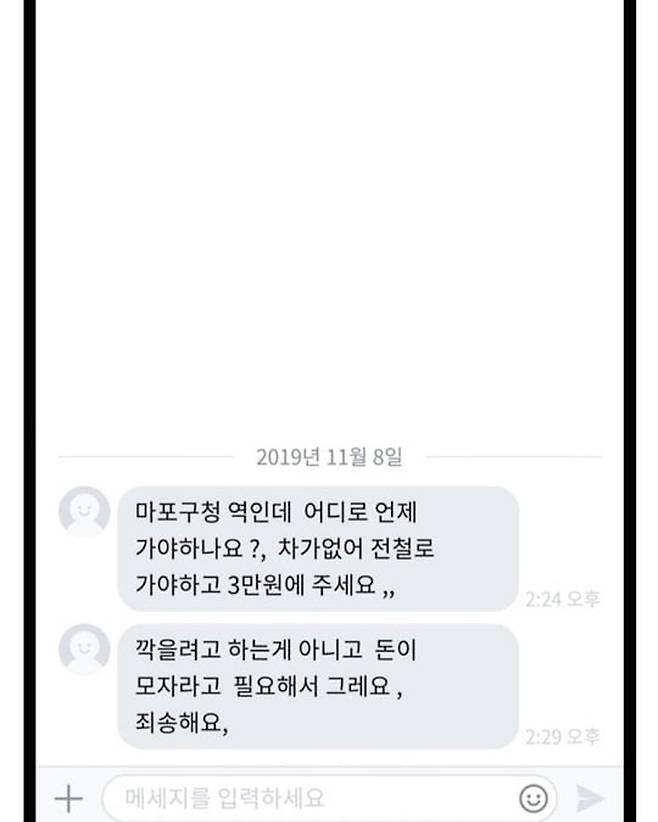This screenshot has height=822, width=658.
Task: Open sender's avatar beside the 마포구청 message
Action: coord(84,512)
